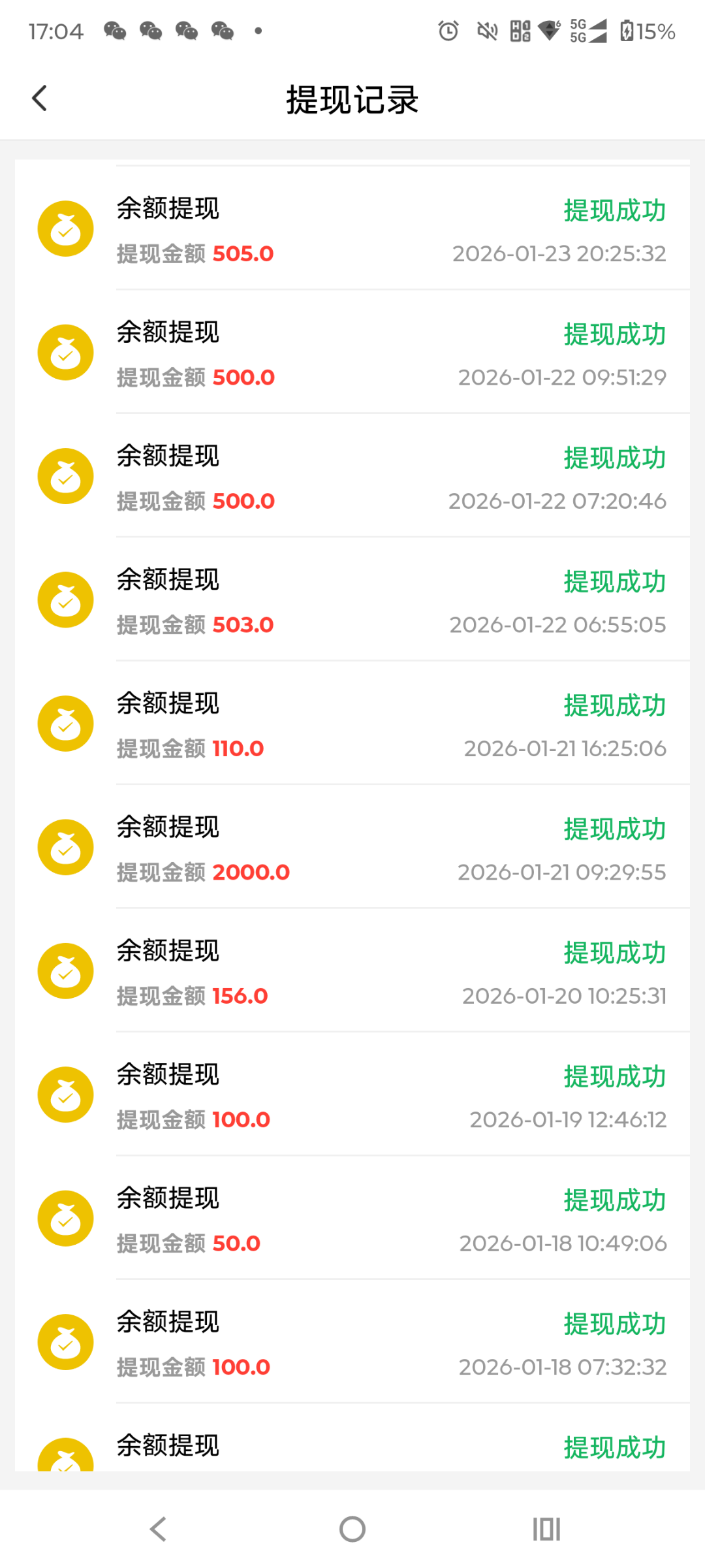The image size is (705, 1568).
Task: Open recent apps using the square navigation icon
Action: (546, 1529)
